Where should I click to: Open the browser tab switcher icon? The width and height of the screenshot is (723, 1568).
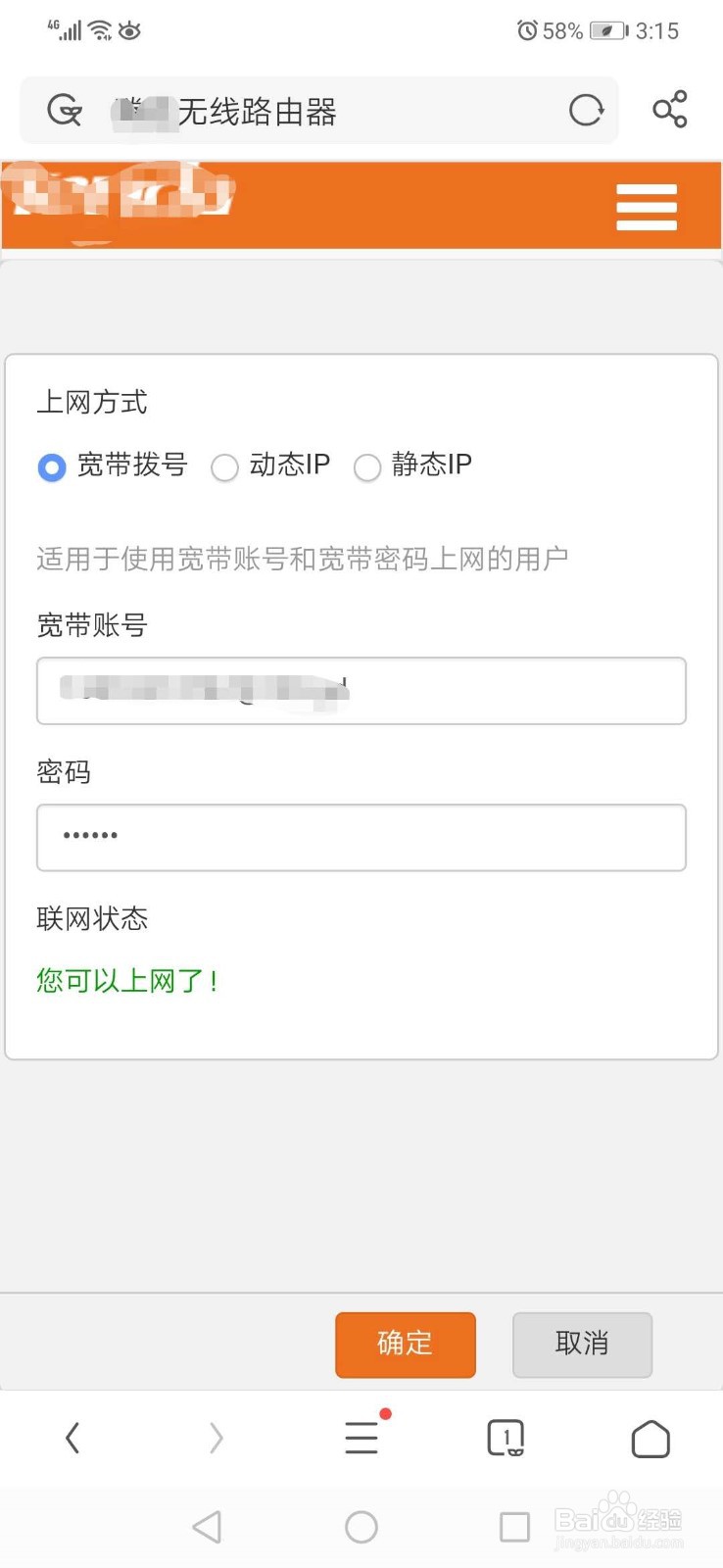506,1438
